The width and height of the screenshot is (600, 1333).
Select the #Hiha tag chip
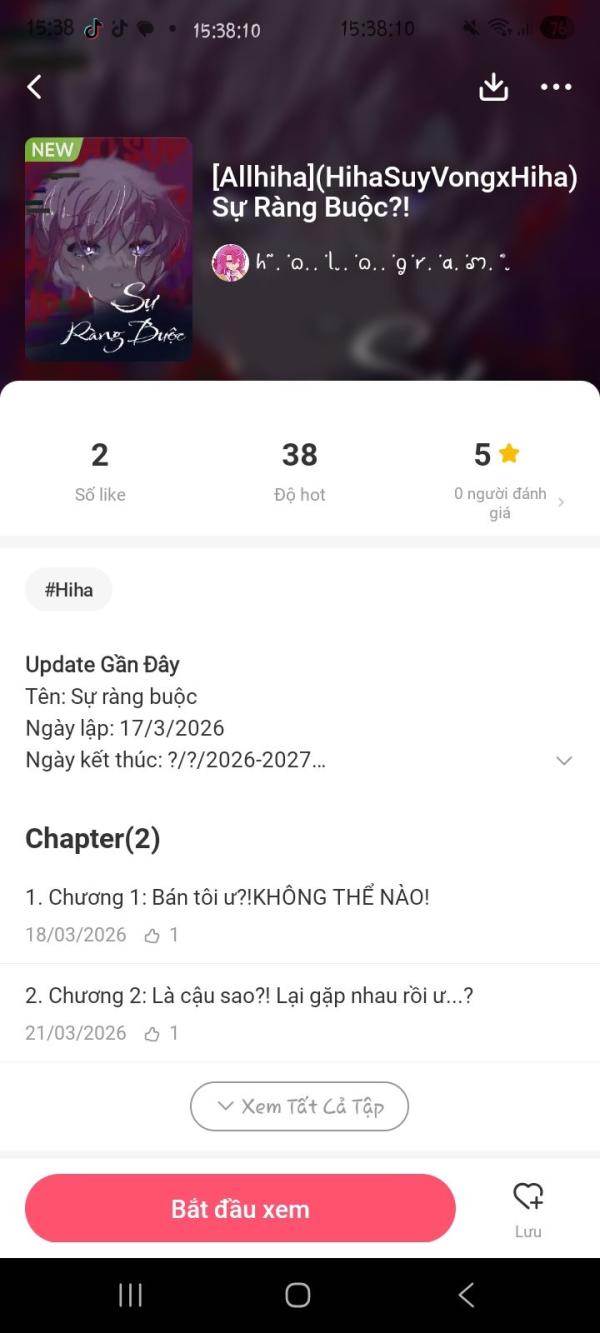[x=68, y=590]
